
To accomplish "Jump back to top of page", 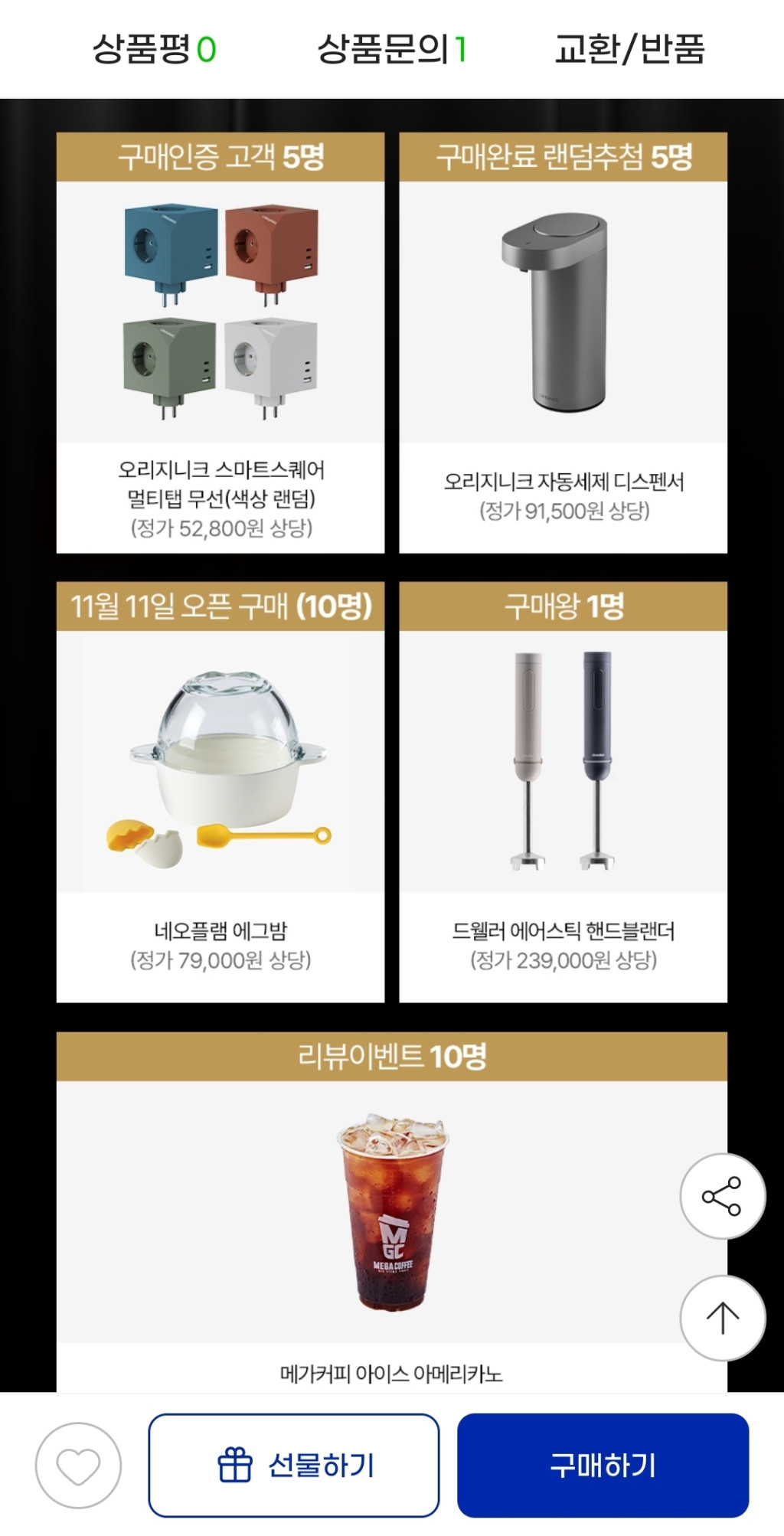I will click(722, 1318).
